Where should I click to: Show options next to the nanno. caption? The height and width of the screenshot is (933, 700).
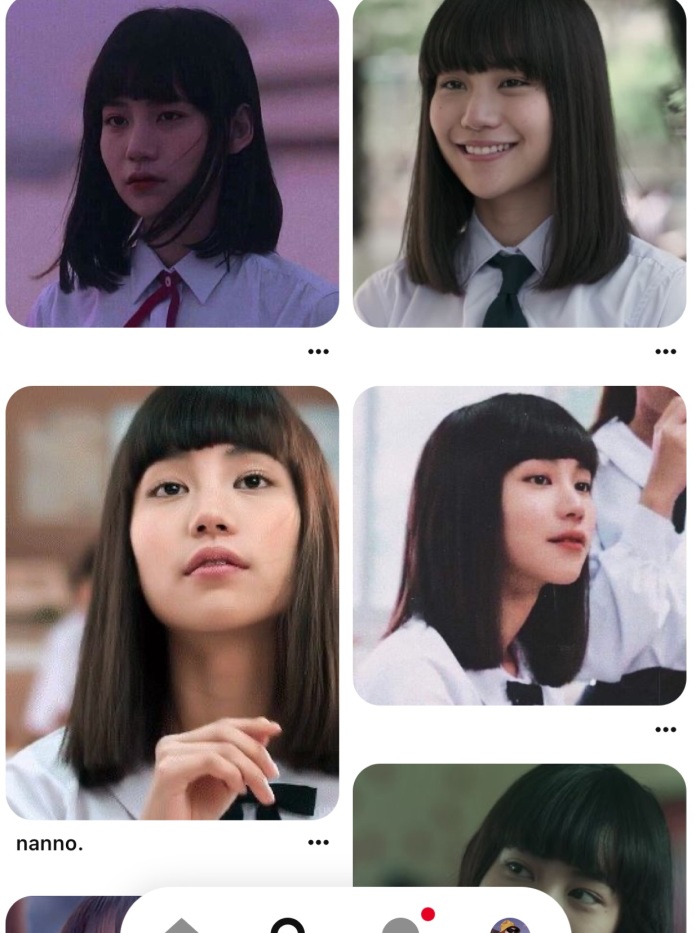pyautogui.click(x=318, y=843)
